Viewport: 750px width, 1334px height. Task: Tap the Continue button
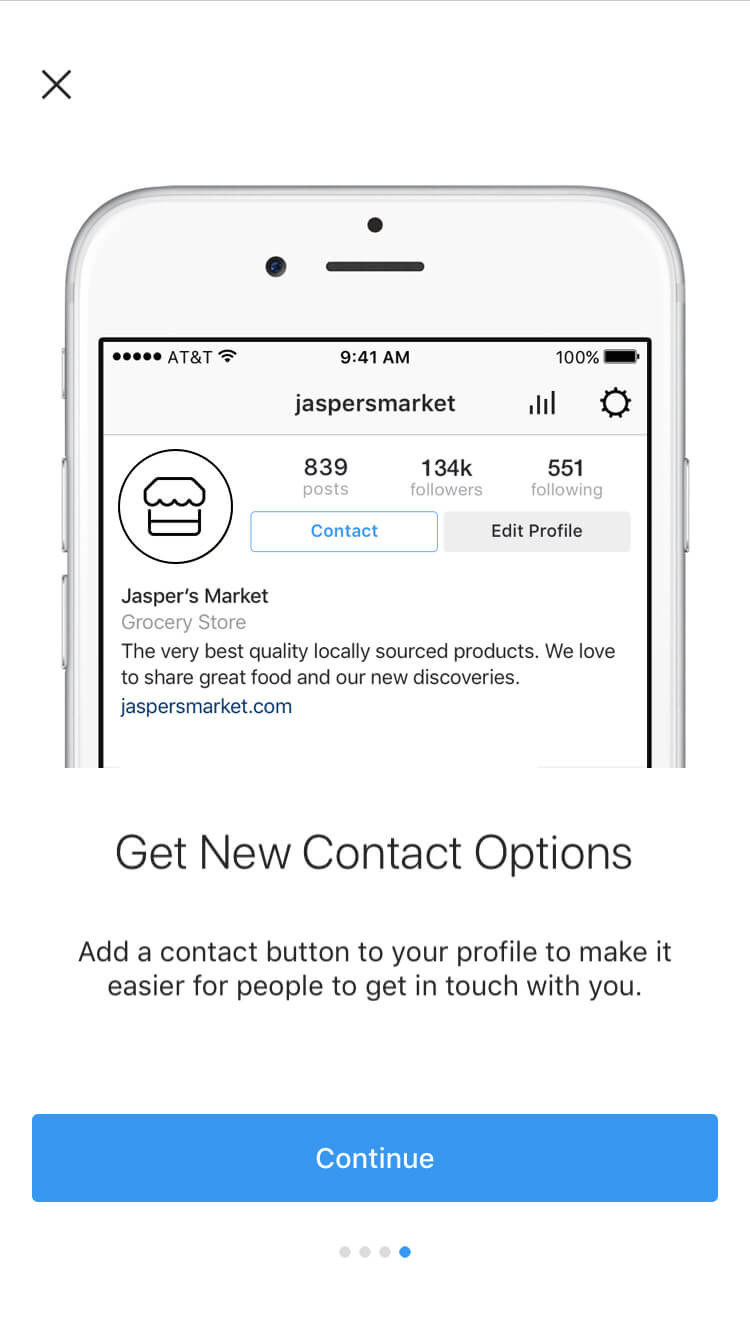(x=375, y=1158)
